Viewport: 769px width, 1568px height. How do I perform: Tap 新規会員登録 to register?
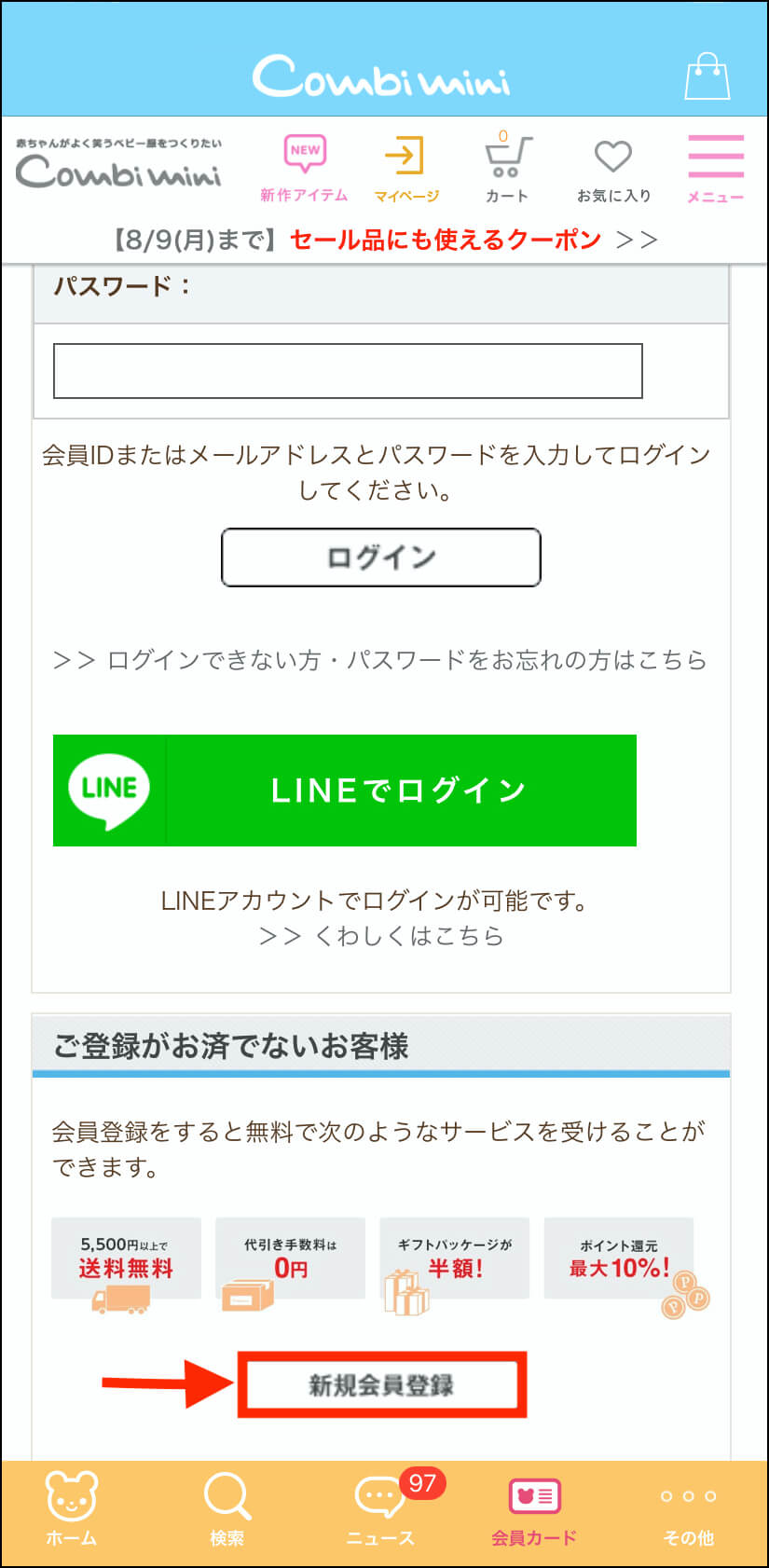click(381, 1385)
